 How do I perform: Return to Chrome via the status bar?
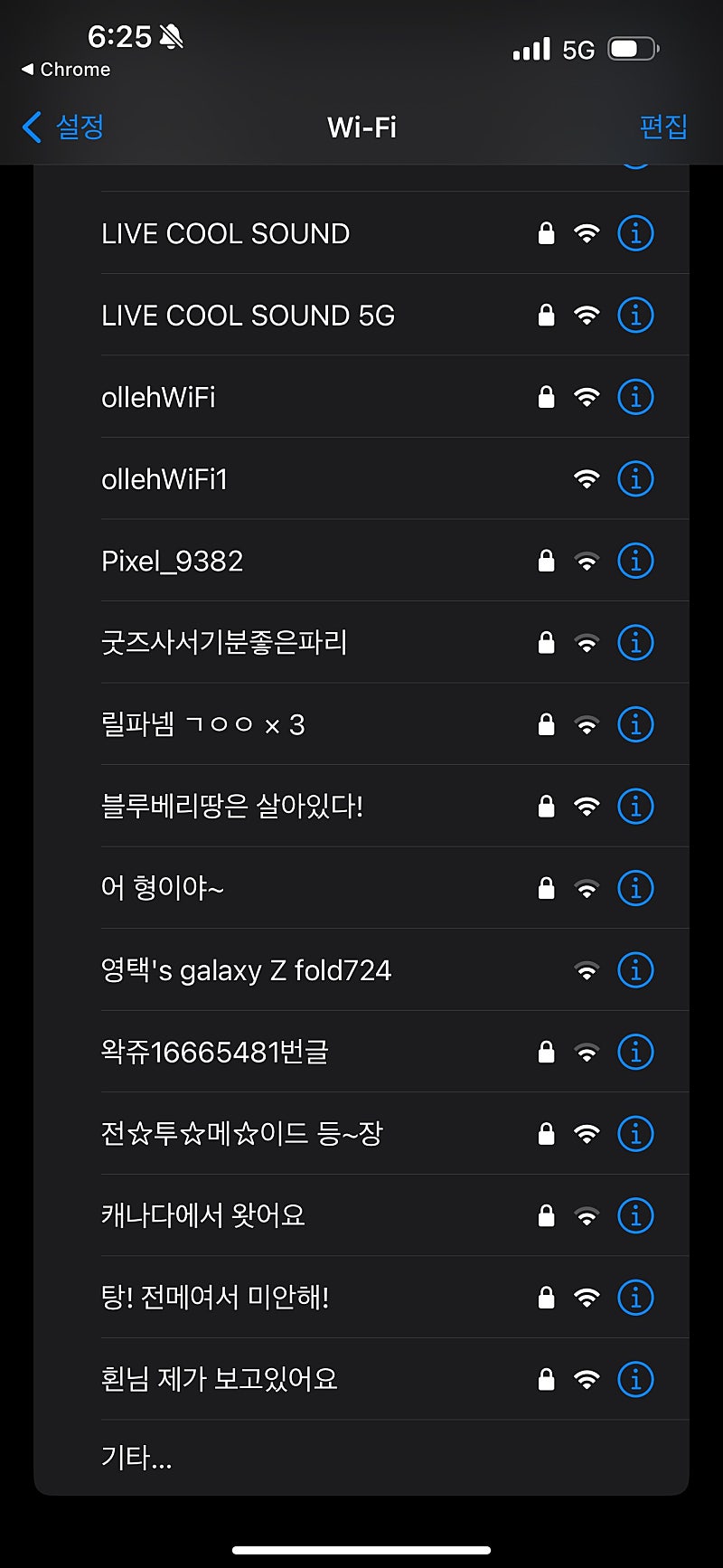click(67, 70)
